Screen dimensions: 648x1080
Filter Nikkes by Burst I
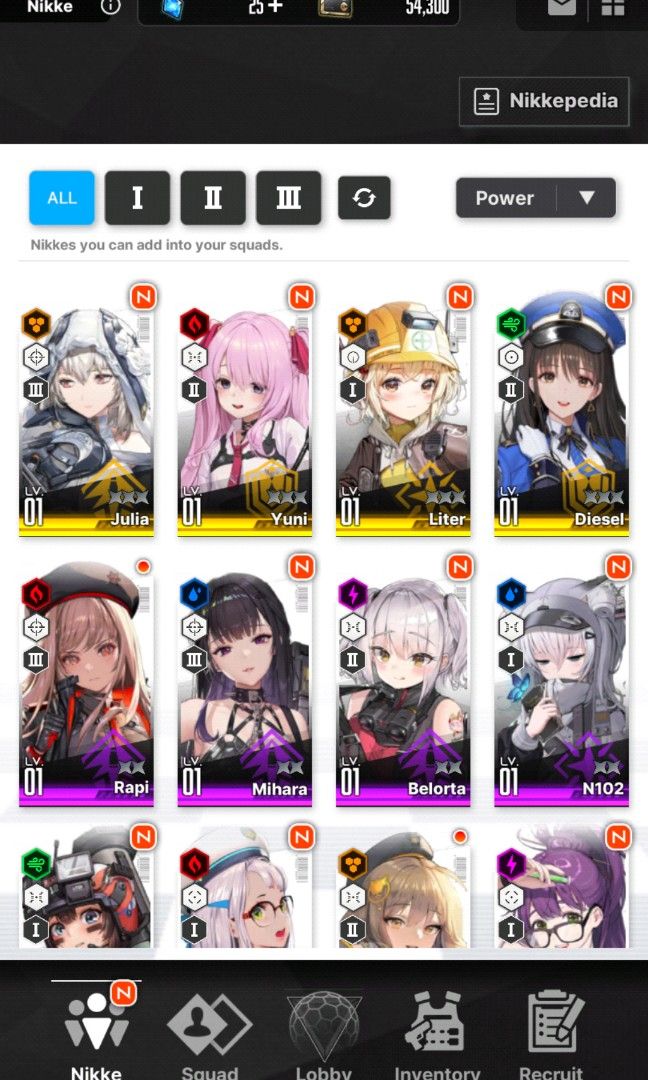tap(137, 197)
